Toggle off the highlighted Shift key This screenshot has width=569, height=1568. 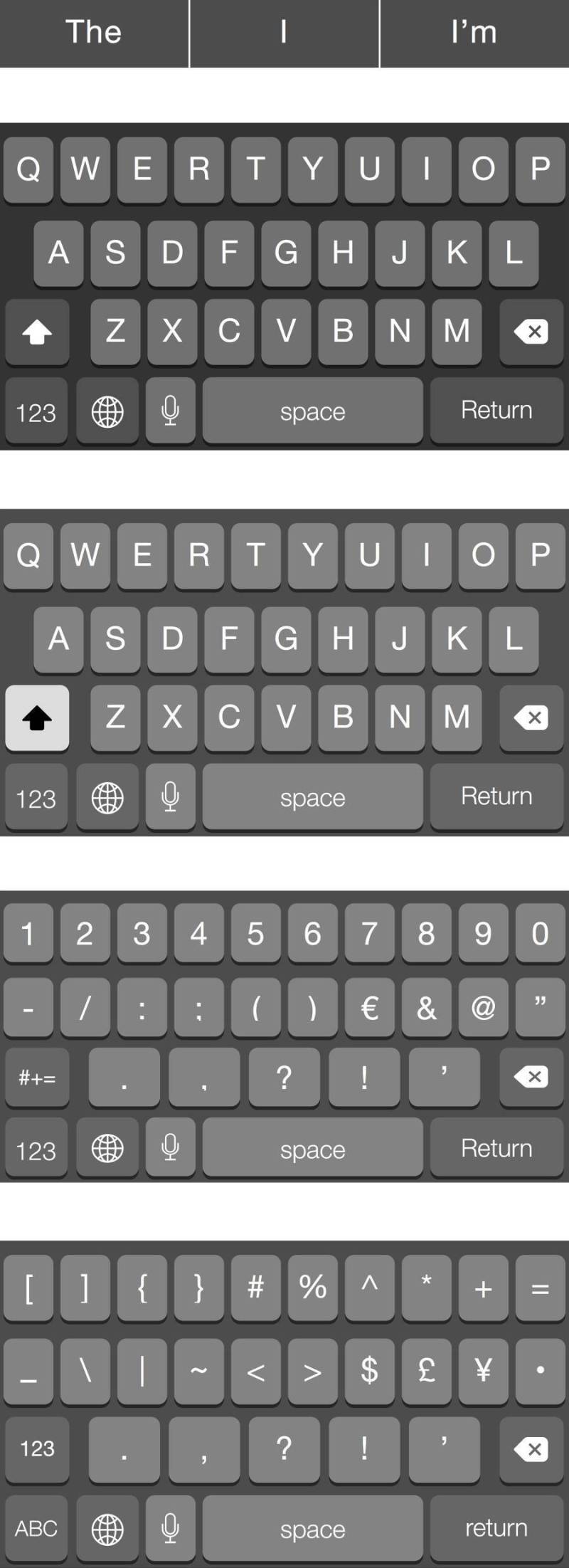tap(36, 717)
